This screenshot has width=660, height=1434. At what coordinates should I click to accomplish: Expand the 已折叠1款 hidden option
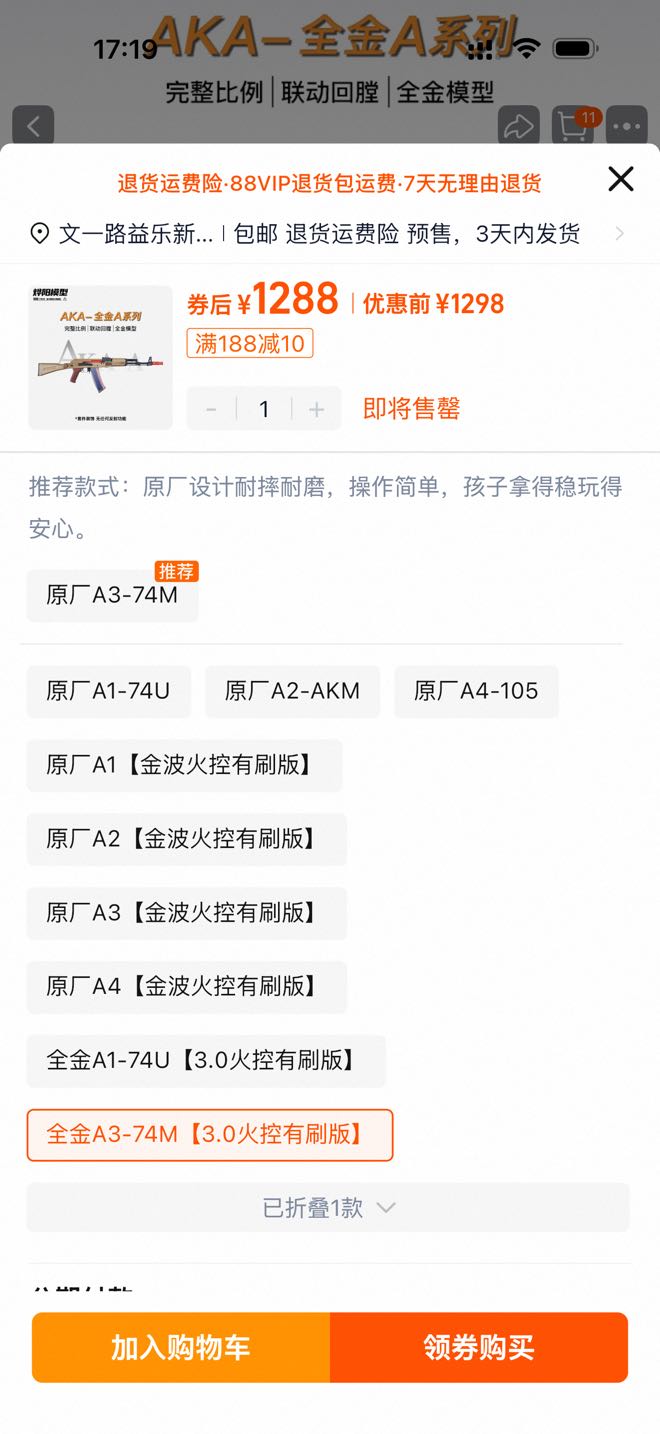(328, 1208)
